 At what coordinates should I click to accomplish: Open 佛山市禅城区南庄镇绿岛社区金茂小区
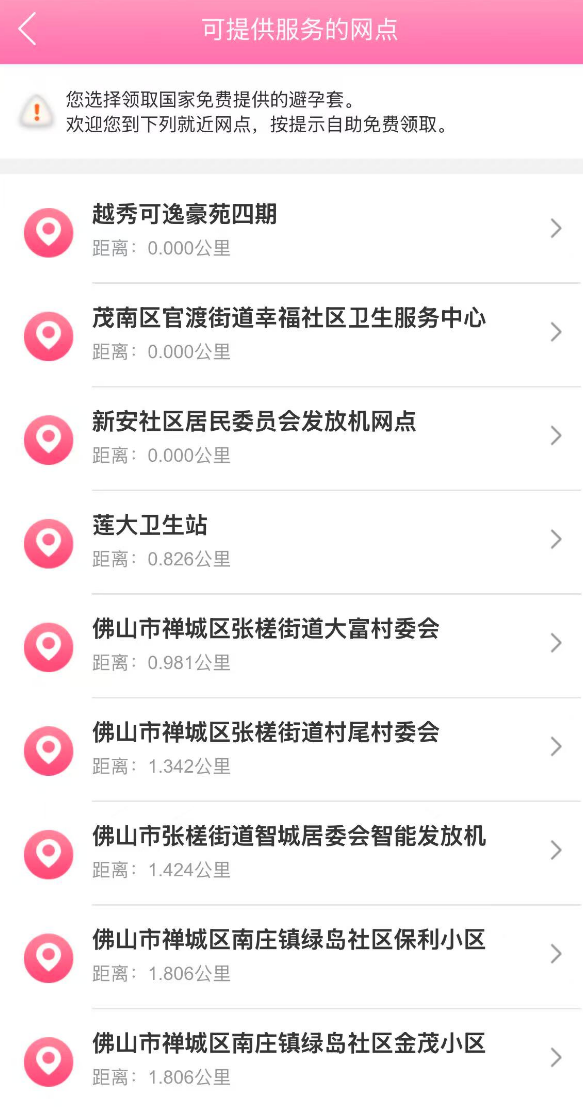[x=292, y=1058]
